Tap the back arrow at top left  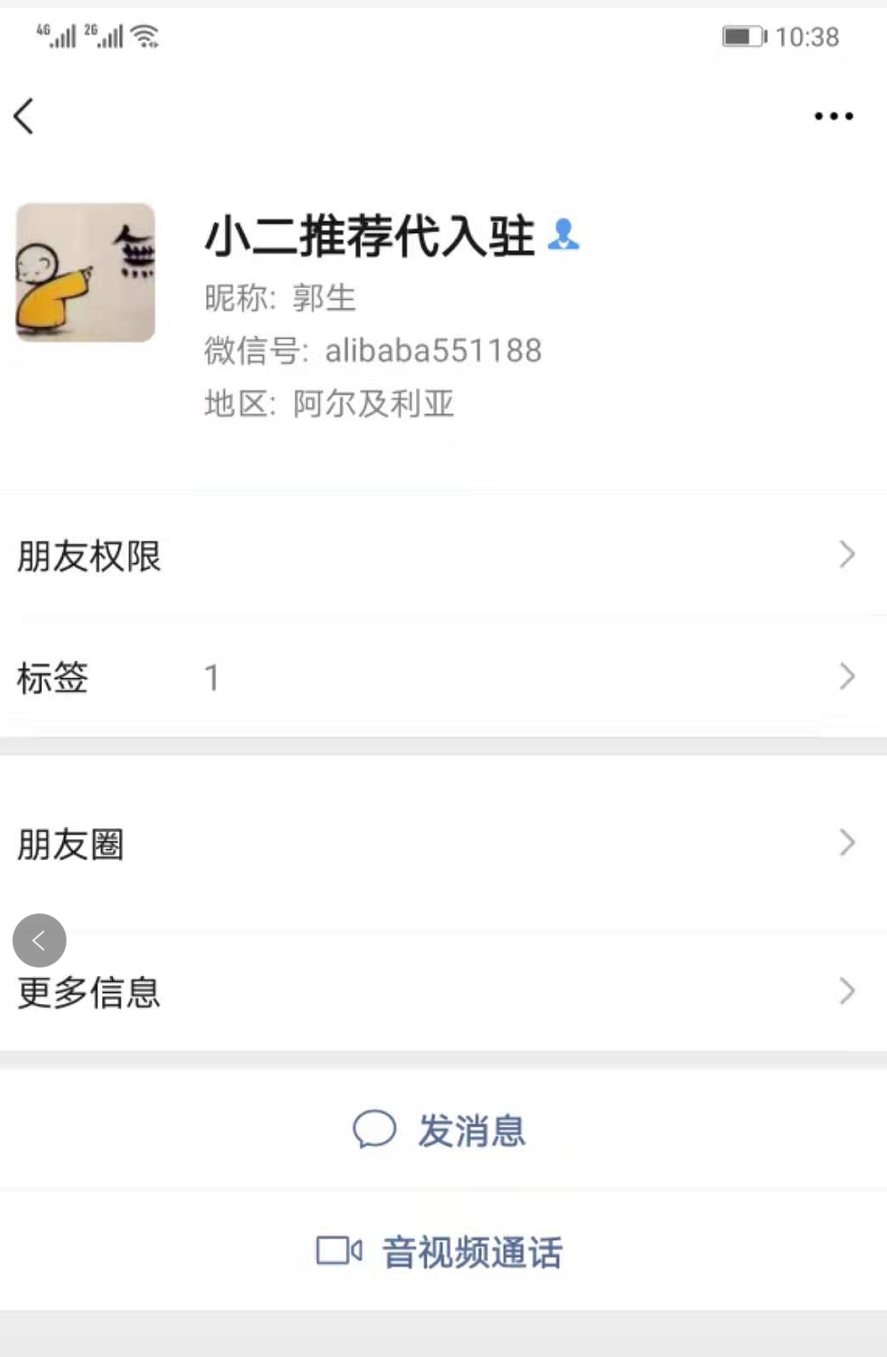coord(25,115)
